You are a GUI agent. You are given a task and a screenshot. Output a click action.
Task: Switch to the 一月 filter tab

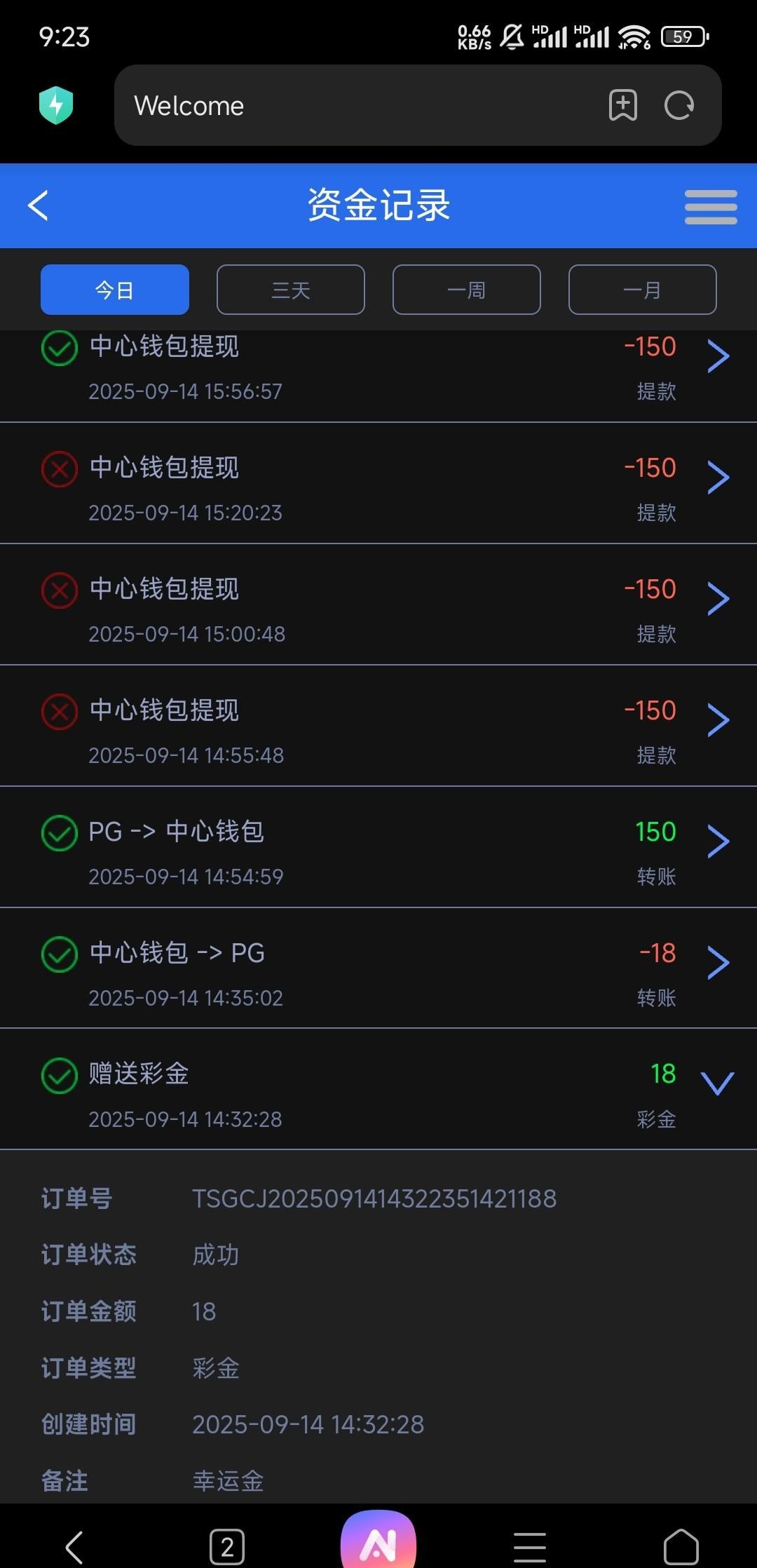pyautogui.click(x=642, y=289)
